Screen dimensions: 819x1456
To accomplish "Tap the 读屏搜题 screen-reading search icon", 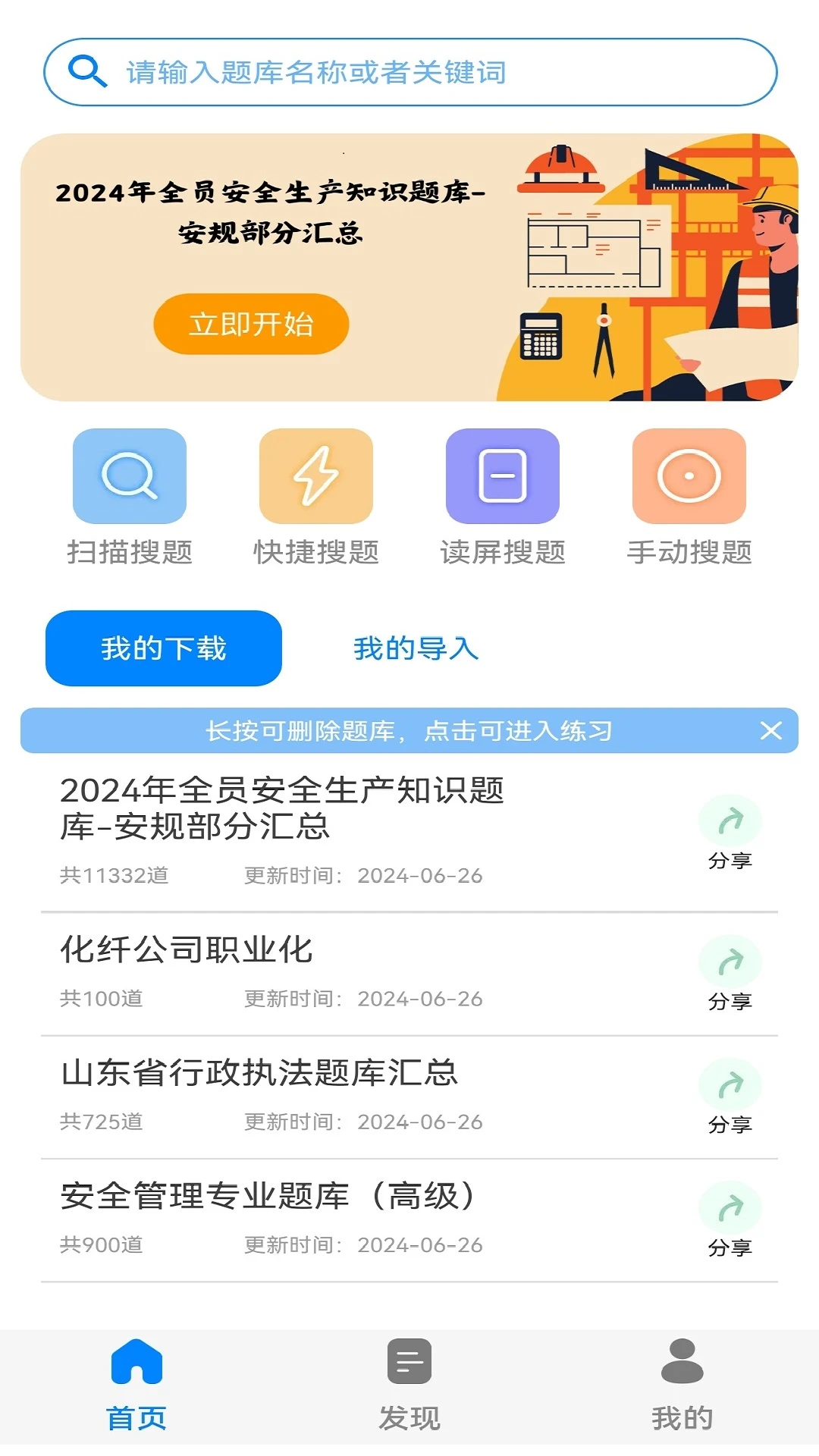I will pos(503,476).
